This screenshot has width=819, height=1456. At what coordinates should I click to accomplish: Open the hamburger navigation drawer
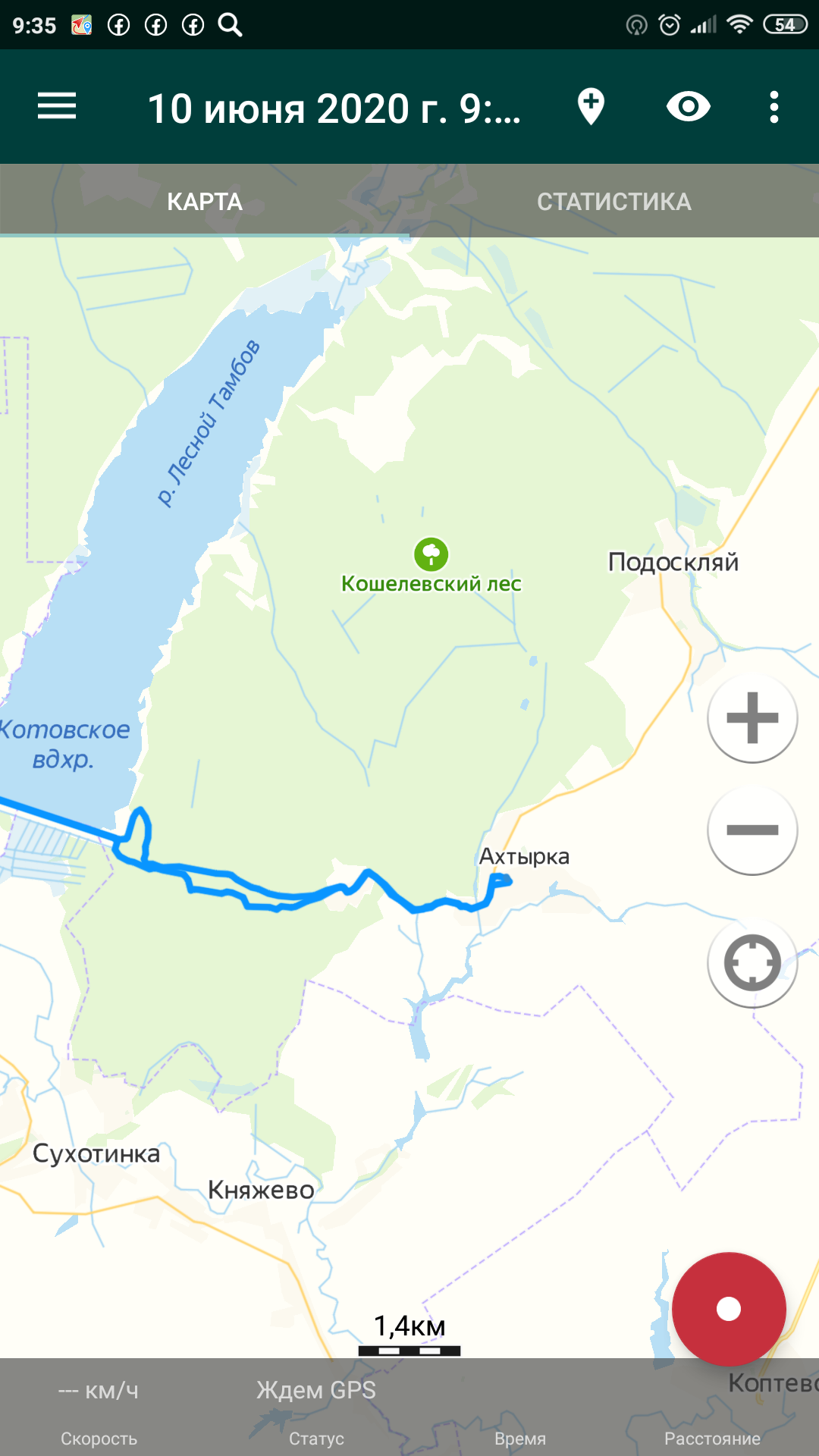click(57, 106)
